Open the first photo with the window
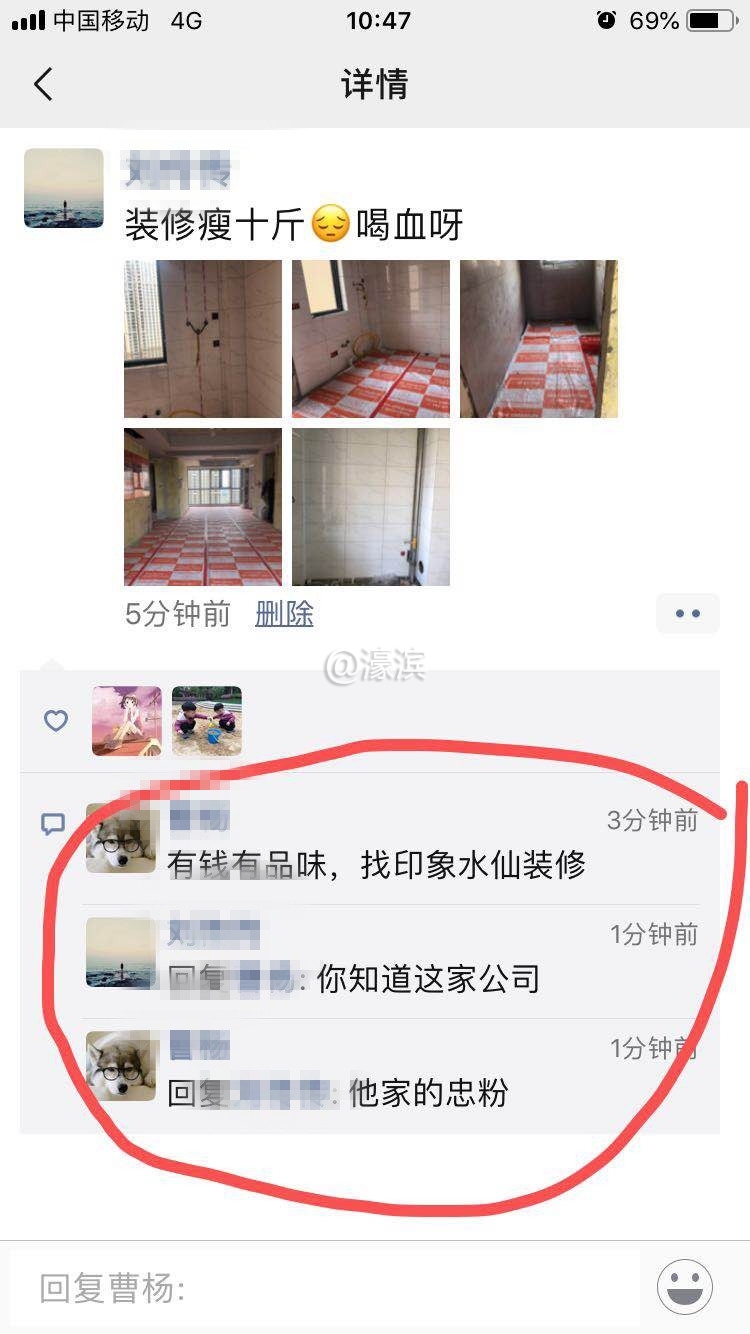 click(203, 339)
